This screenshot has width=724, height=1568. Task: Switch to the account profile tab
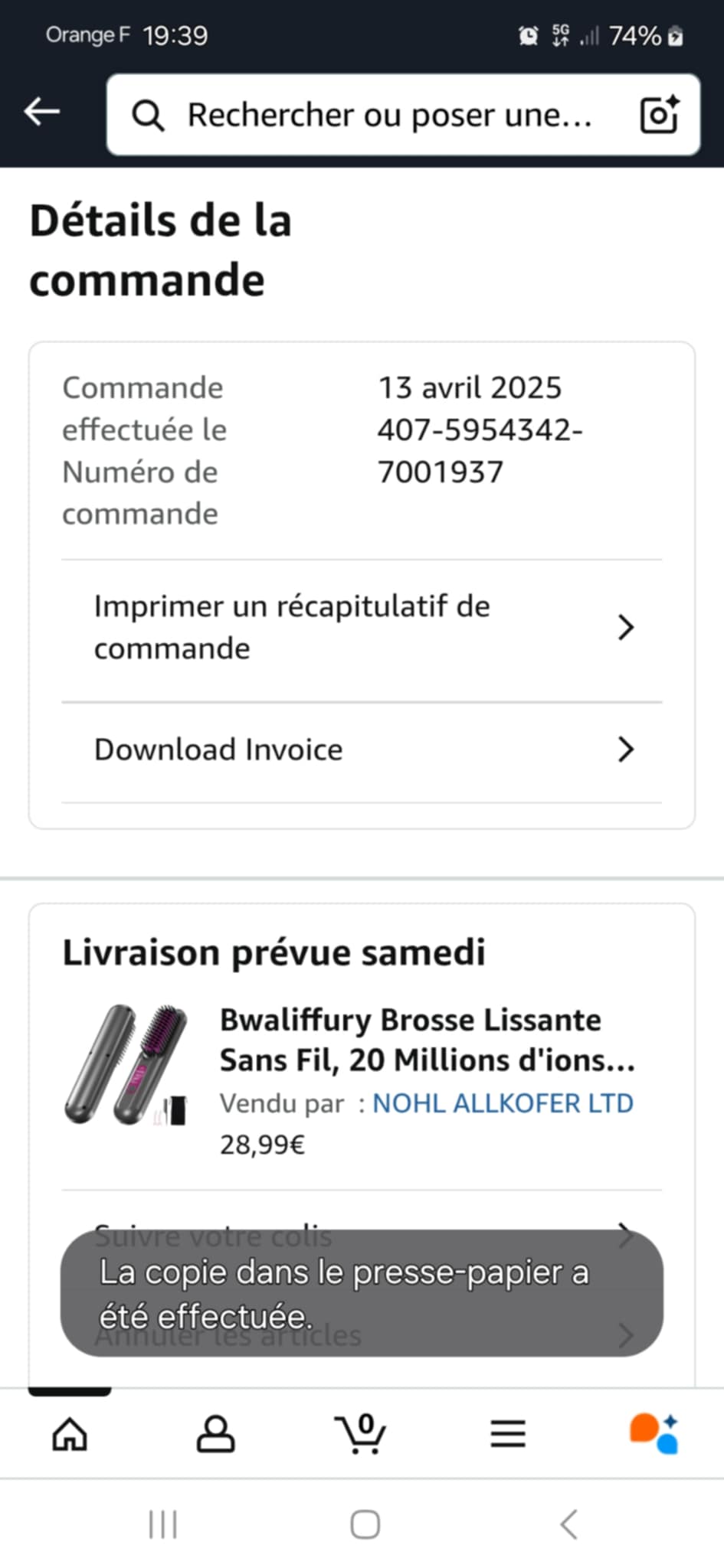(215, 1433)
